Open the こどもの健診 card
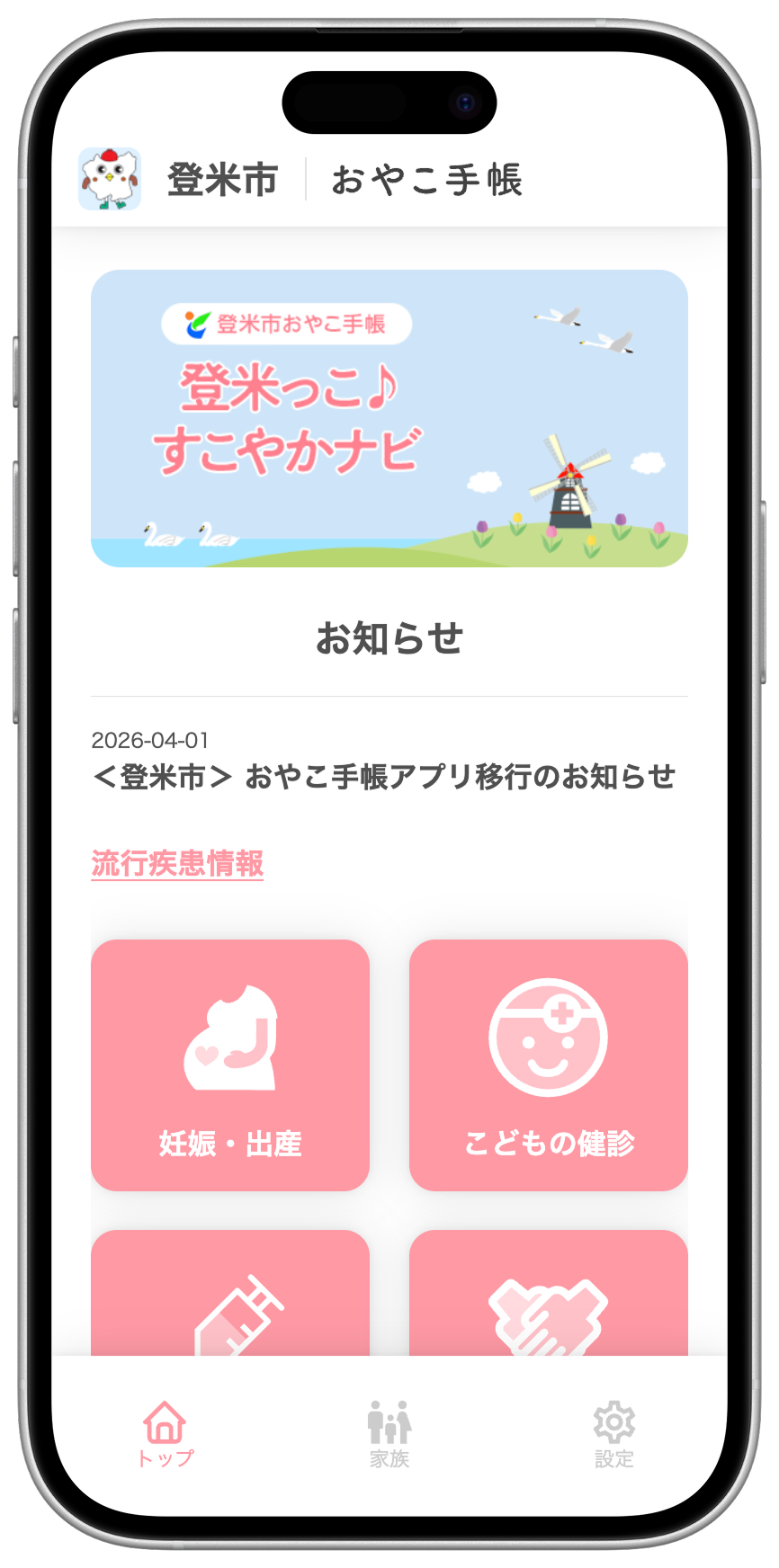779x1568 pixels. pyautogui.click(x=549, y=1065)
